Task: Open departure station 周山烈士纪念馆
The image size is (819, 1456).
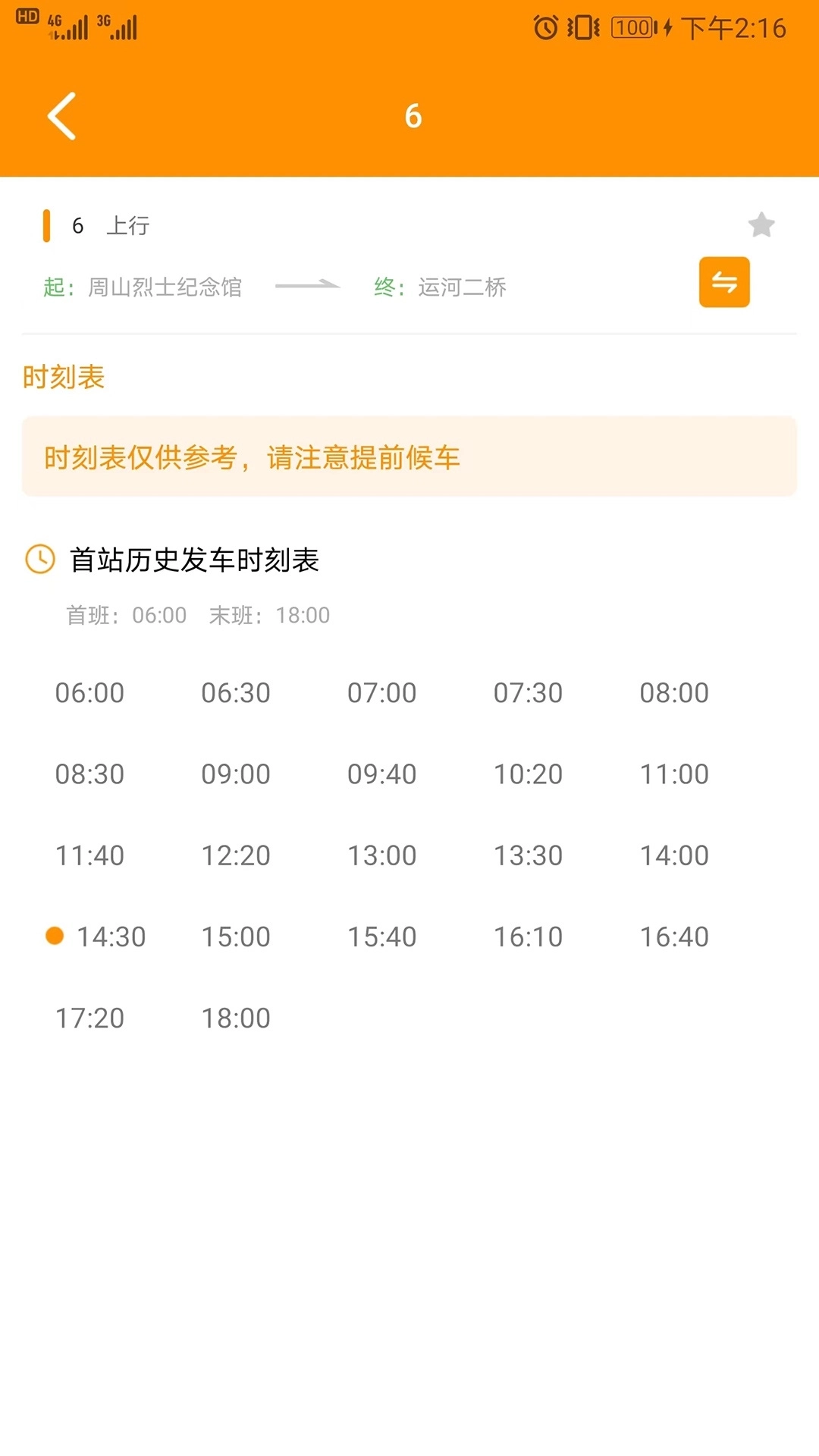Action: (x=165, y=287)
